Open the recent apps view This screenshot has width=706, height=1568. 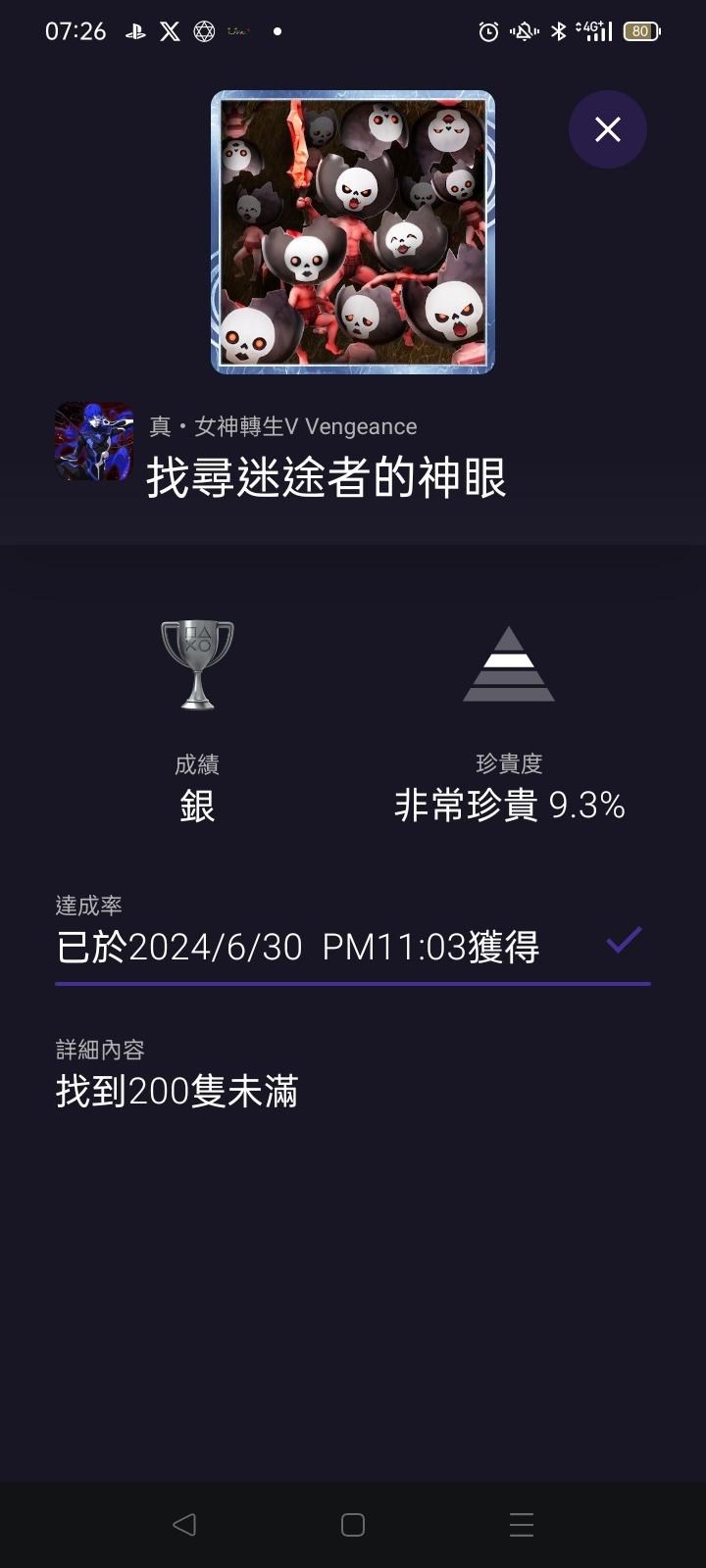click(522, 1524)
